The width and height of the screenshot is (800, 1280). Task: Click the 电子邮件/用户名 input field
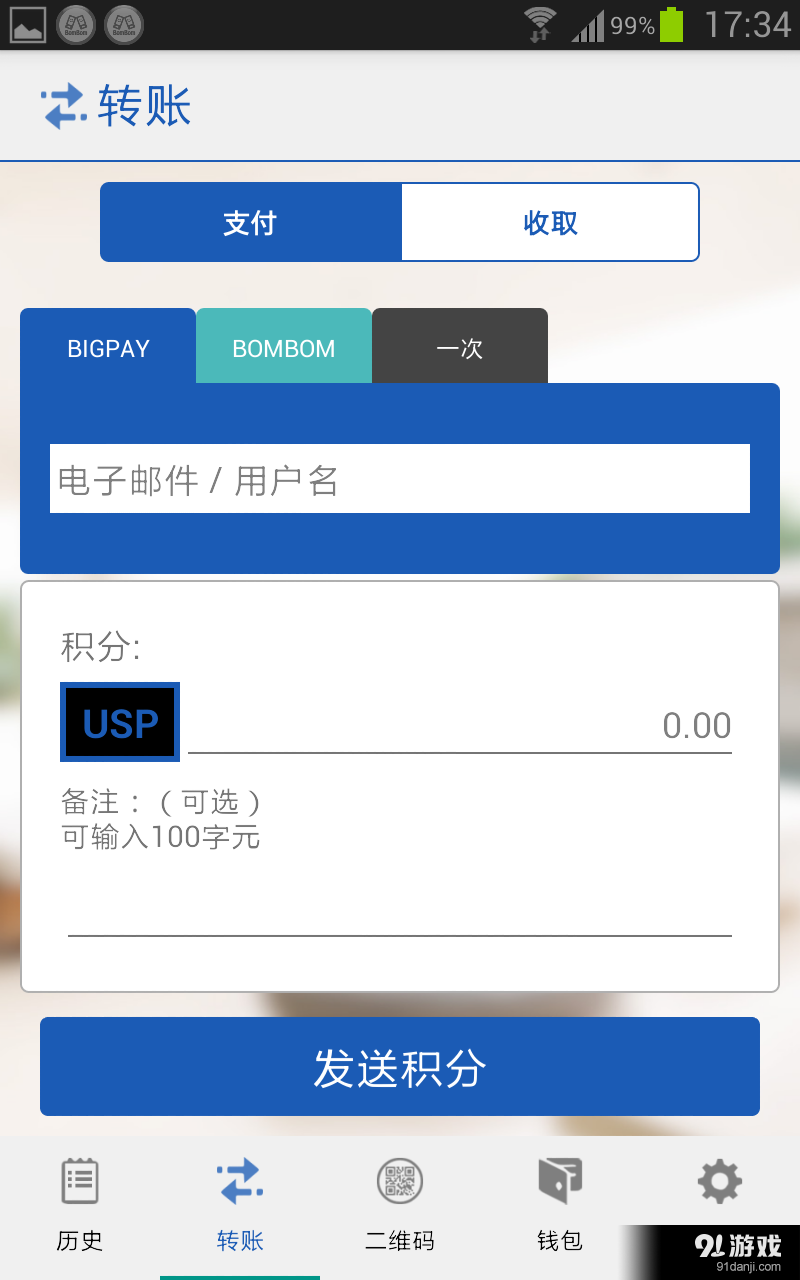coord(399,478)
